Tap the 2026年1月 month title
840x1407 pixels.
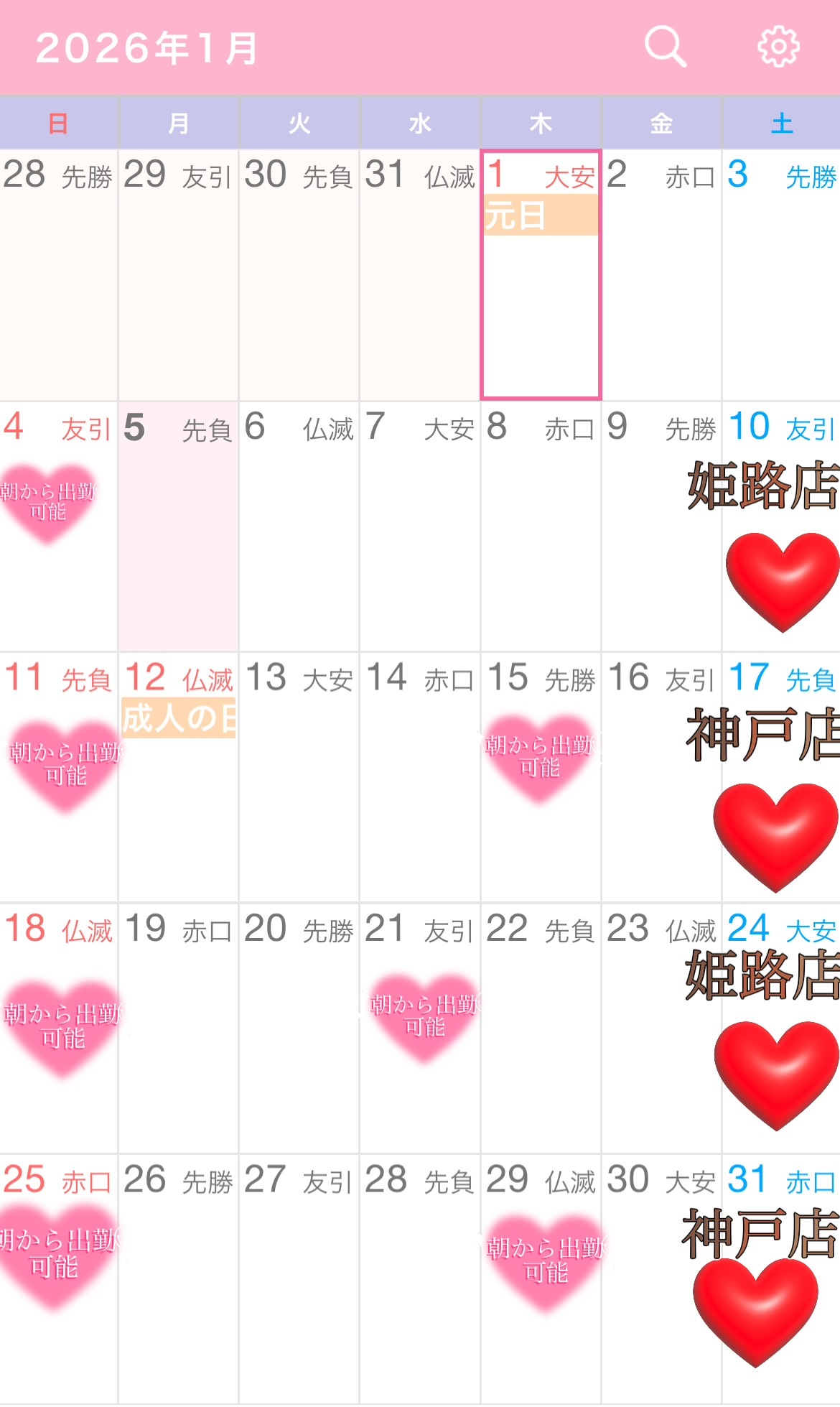coord(147,49)
